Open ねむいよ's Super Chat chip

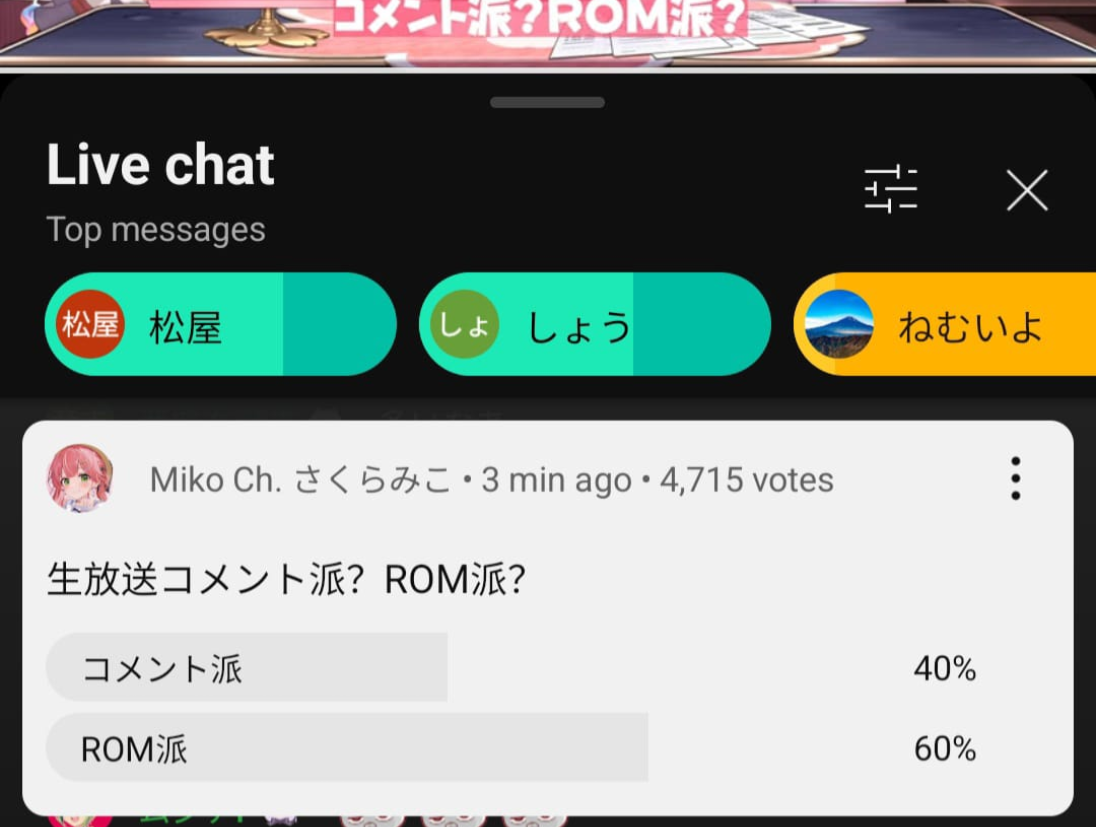coord(945,325)
